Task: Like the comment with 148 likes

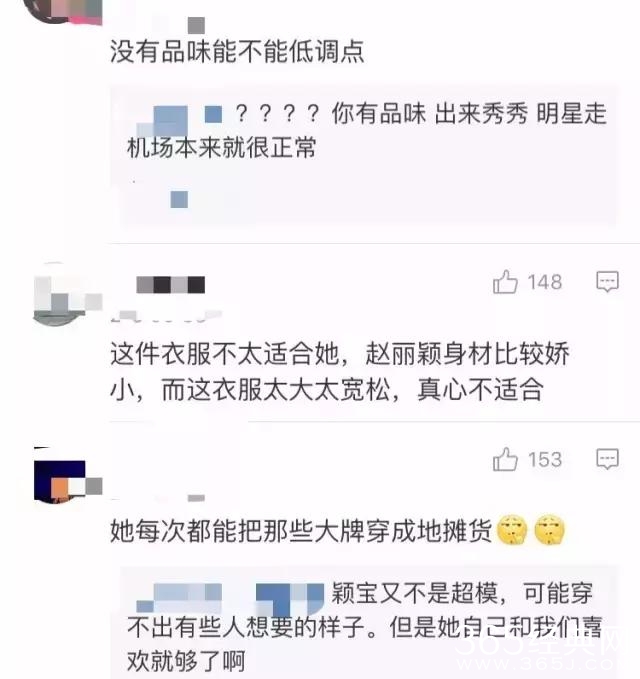Action: pyautogui.click(x=506, y=283)
